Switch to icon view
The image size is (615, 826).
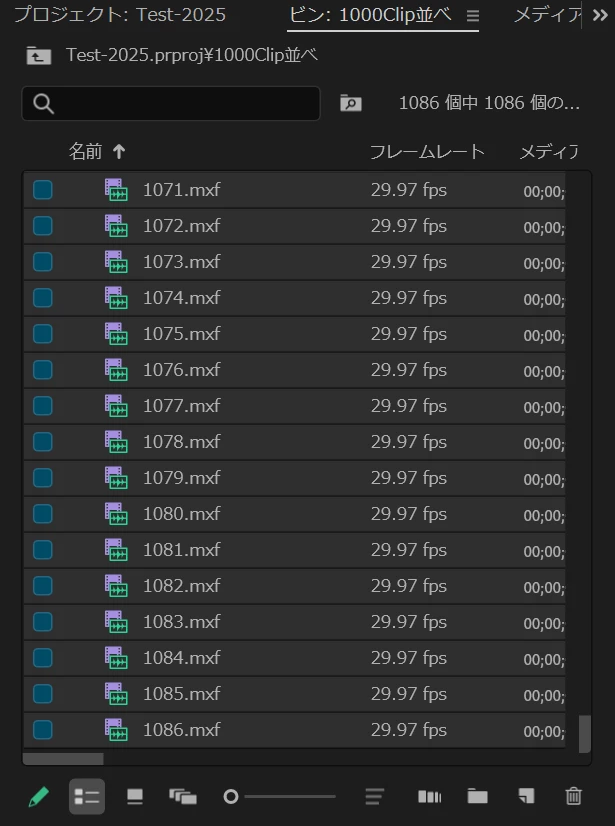click(x=134, y=796)
